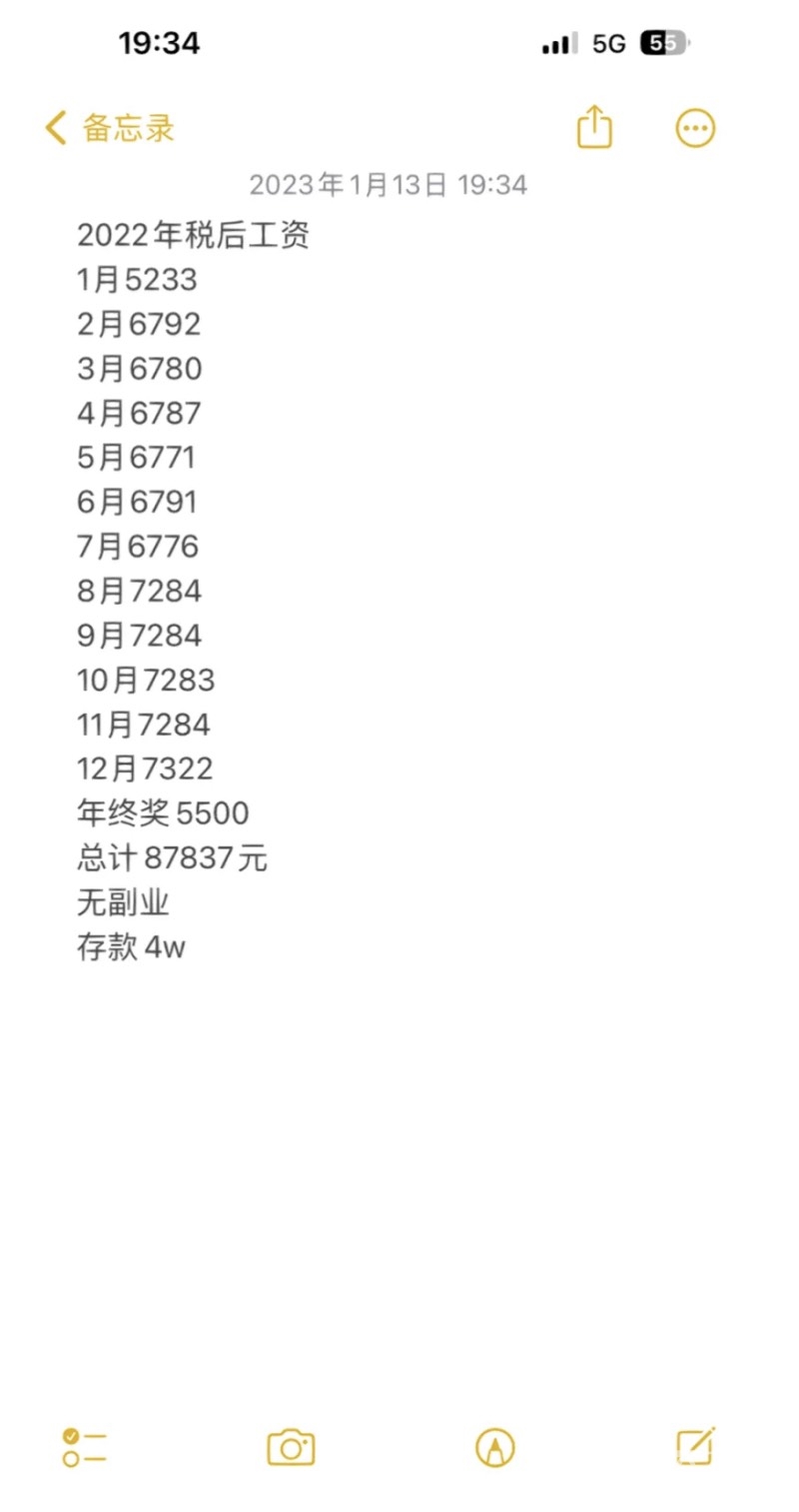This screenshot has width=799, height=1512.
Task: Open the markup pen tool
Action: click(495, 1446)
